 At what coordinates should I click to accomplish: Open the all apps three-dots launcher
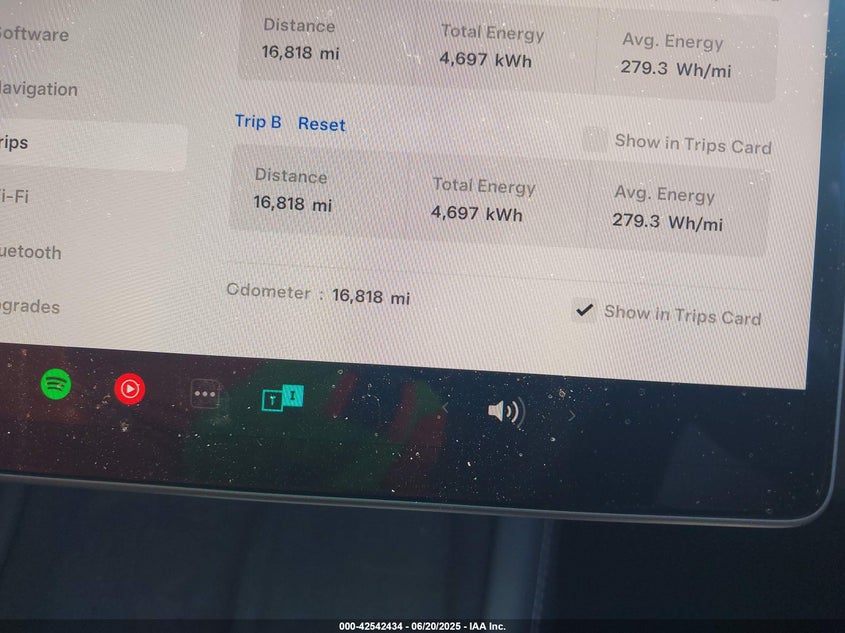pyautogui.click(x=206, y=394)
